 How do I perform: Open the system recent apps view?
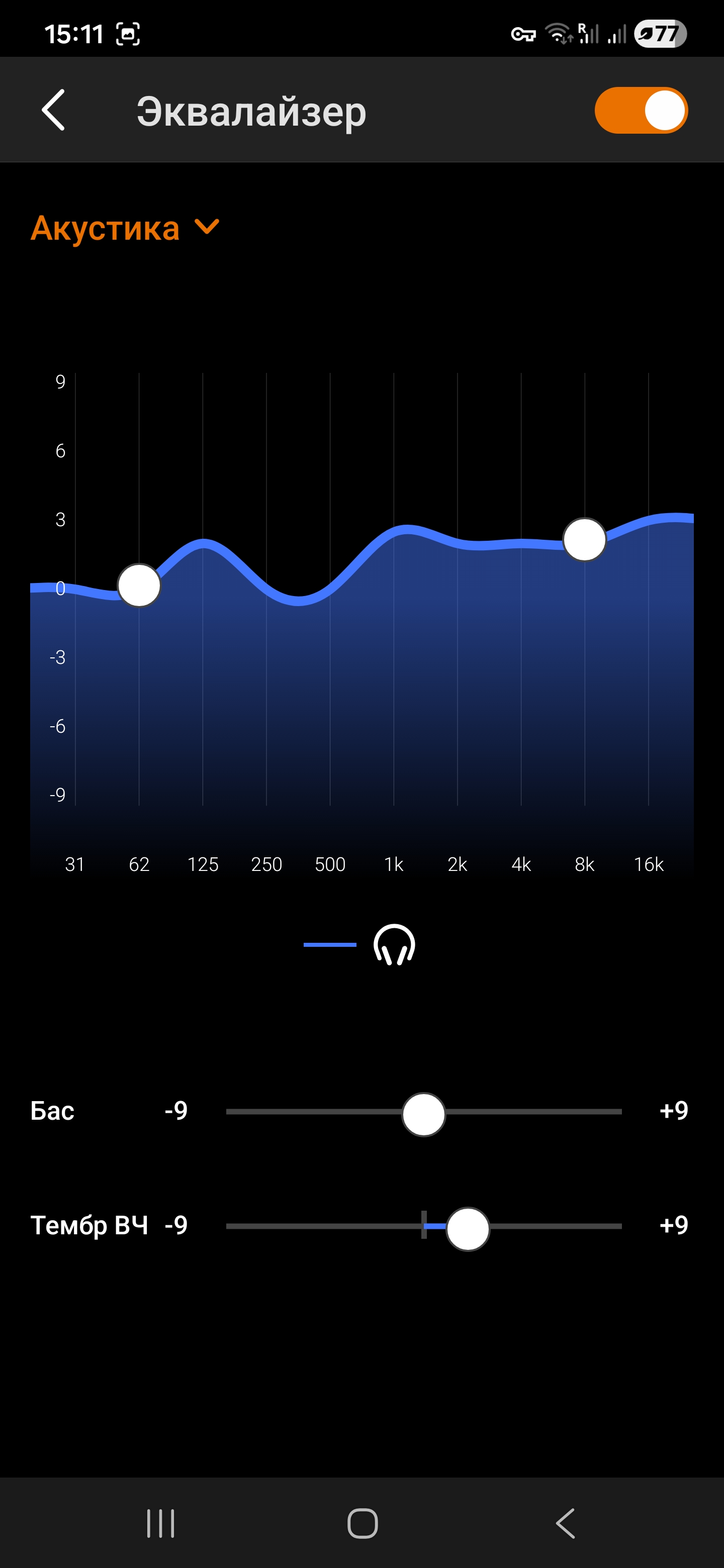[x=161, y=1523]
